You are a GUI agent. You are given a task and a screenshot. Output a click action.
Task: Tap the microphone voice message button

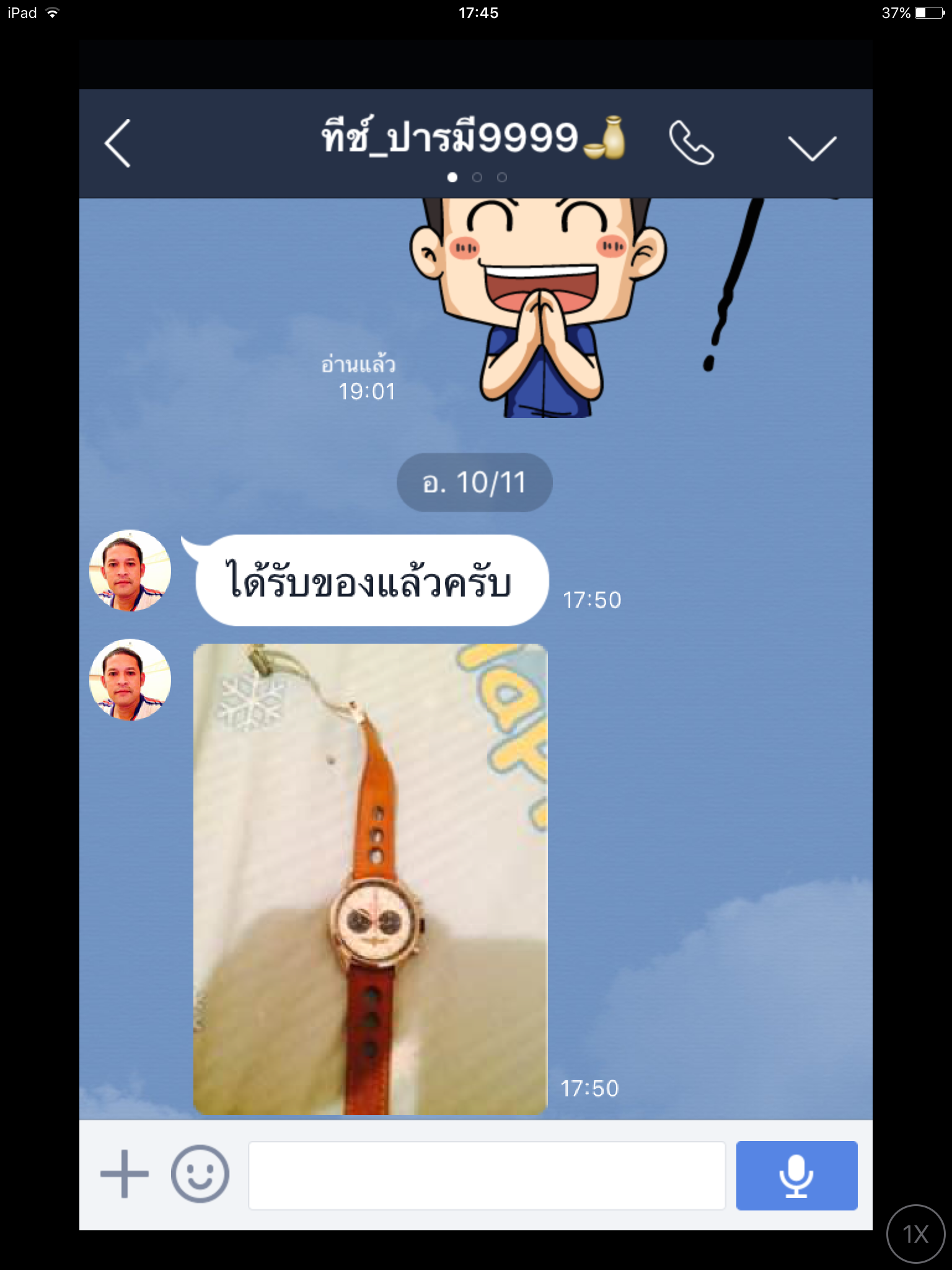pos(796,1175)
